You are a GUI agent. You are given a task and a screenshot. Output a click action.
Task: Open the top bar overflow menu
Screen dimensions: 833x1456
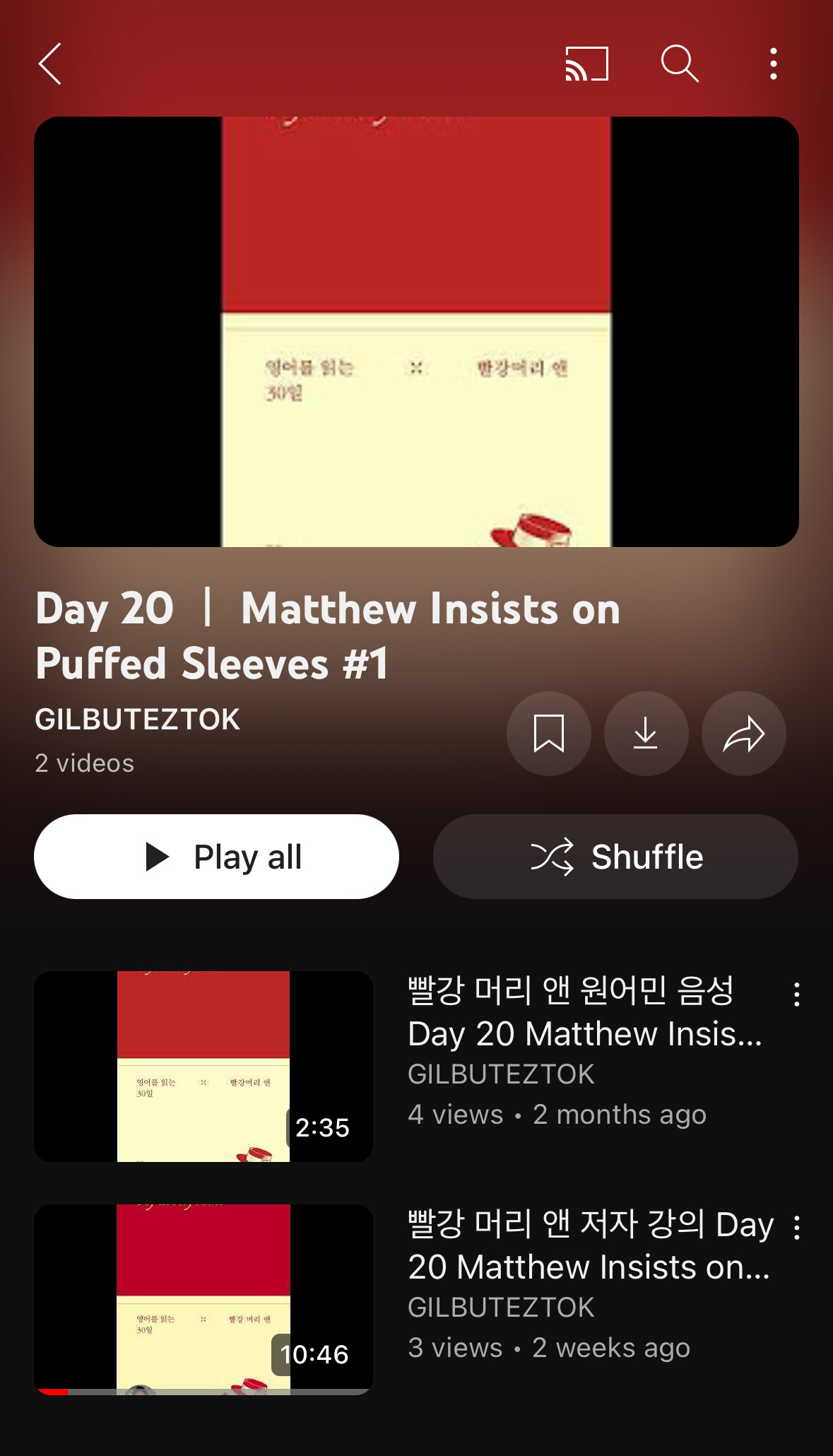point(774,64)
